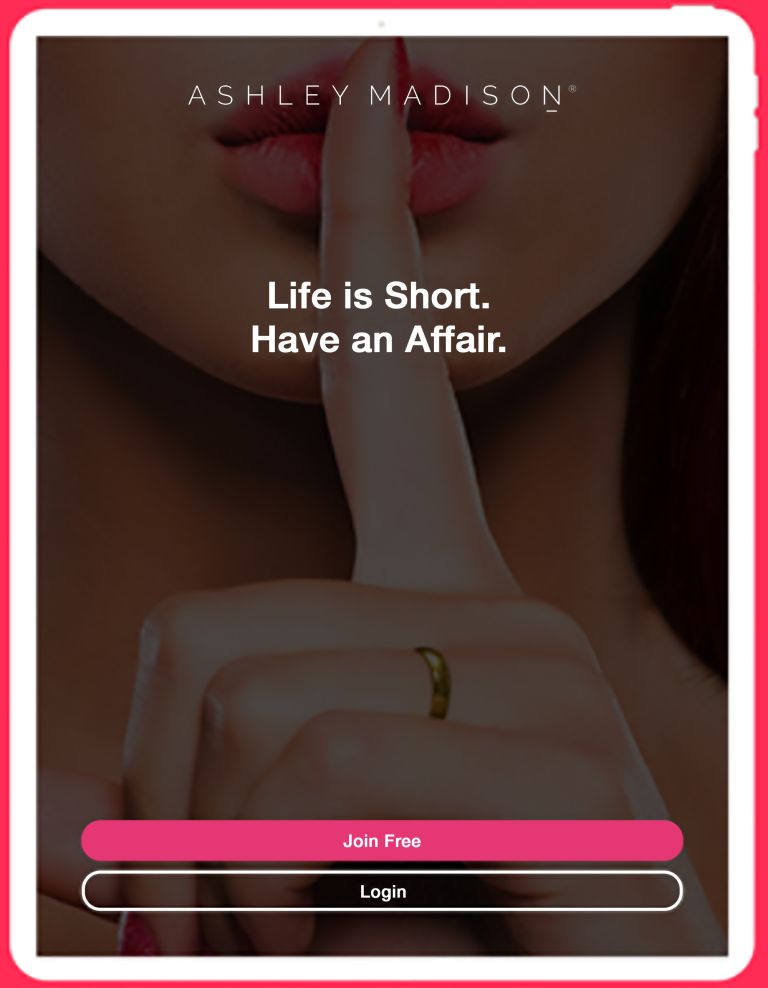Tap the Join Free button
Screen dimensions: 768x988
point(382,841)
